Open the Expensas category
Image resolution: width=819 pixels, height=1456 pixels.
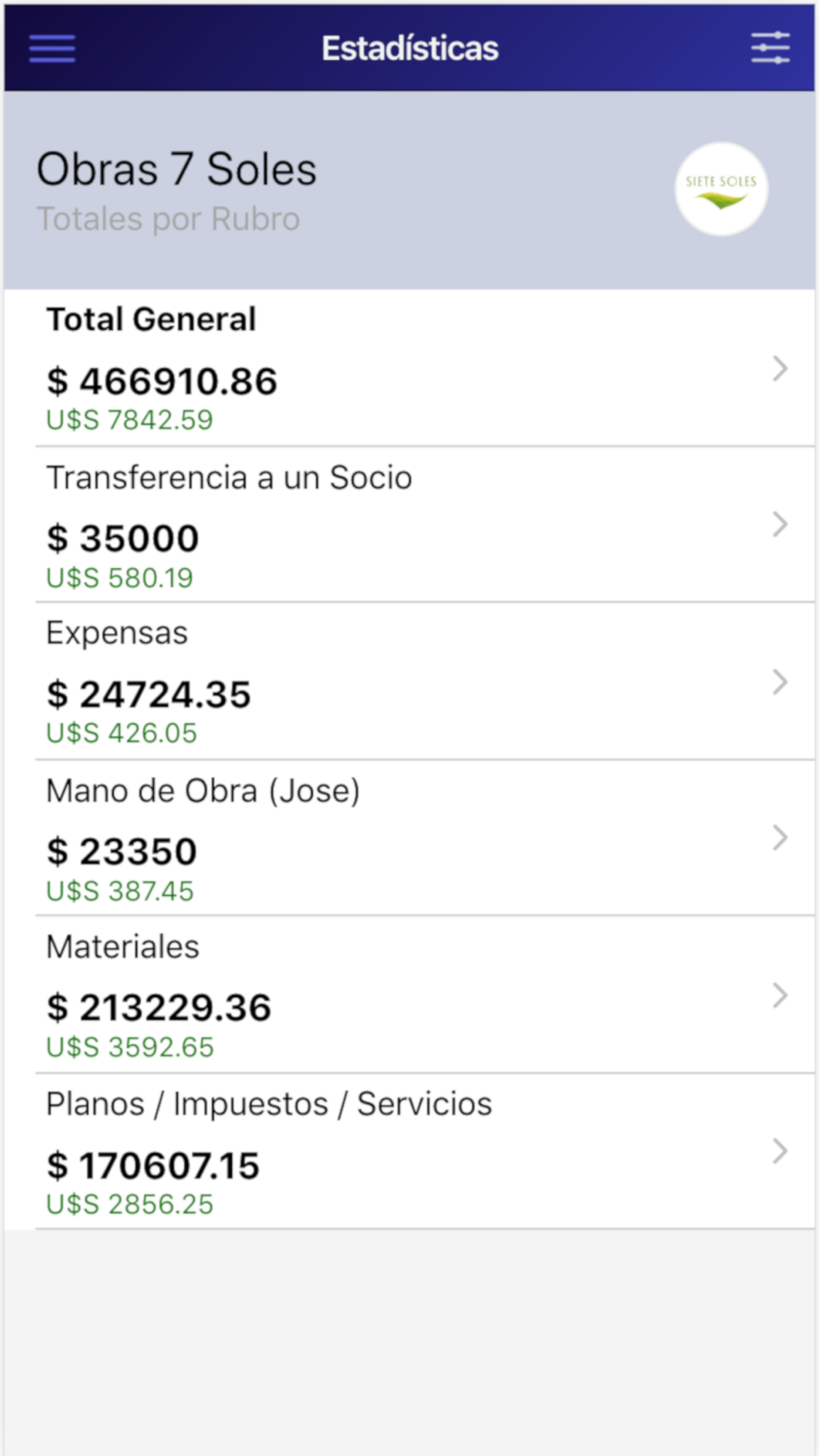409,681
